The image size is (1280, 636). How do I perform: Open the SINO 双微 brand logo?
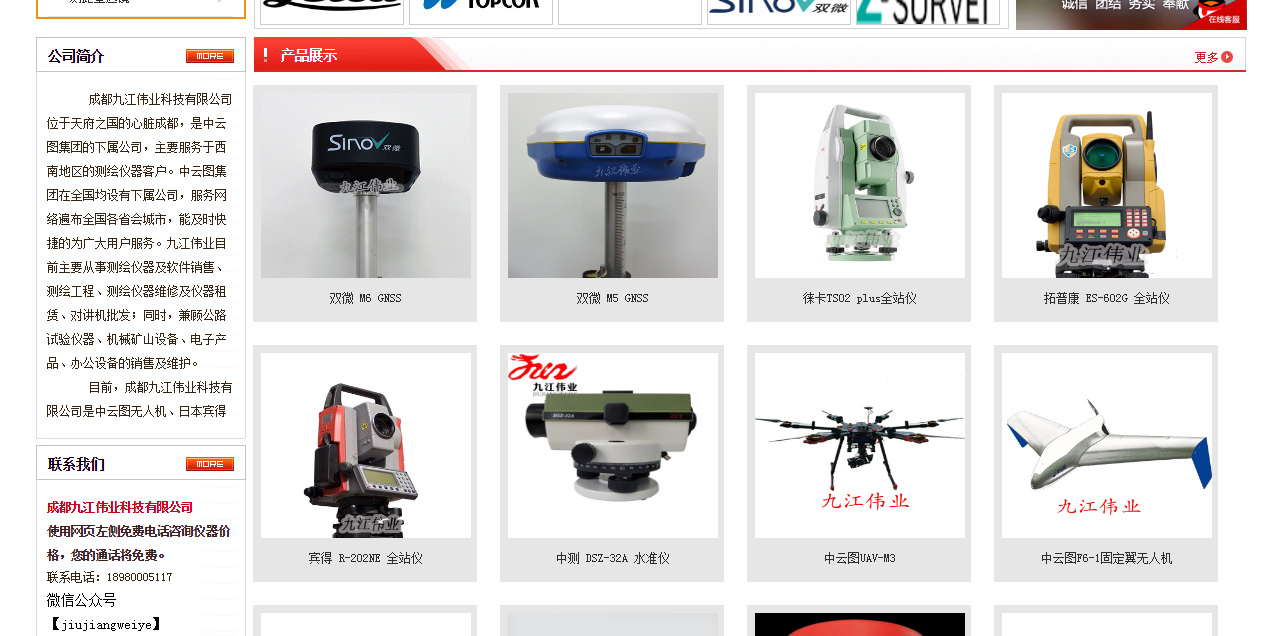pos(779,9)
